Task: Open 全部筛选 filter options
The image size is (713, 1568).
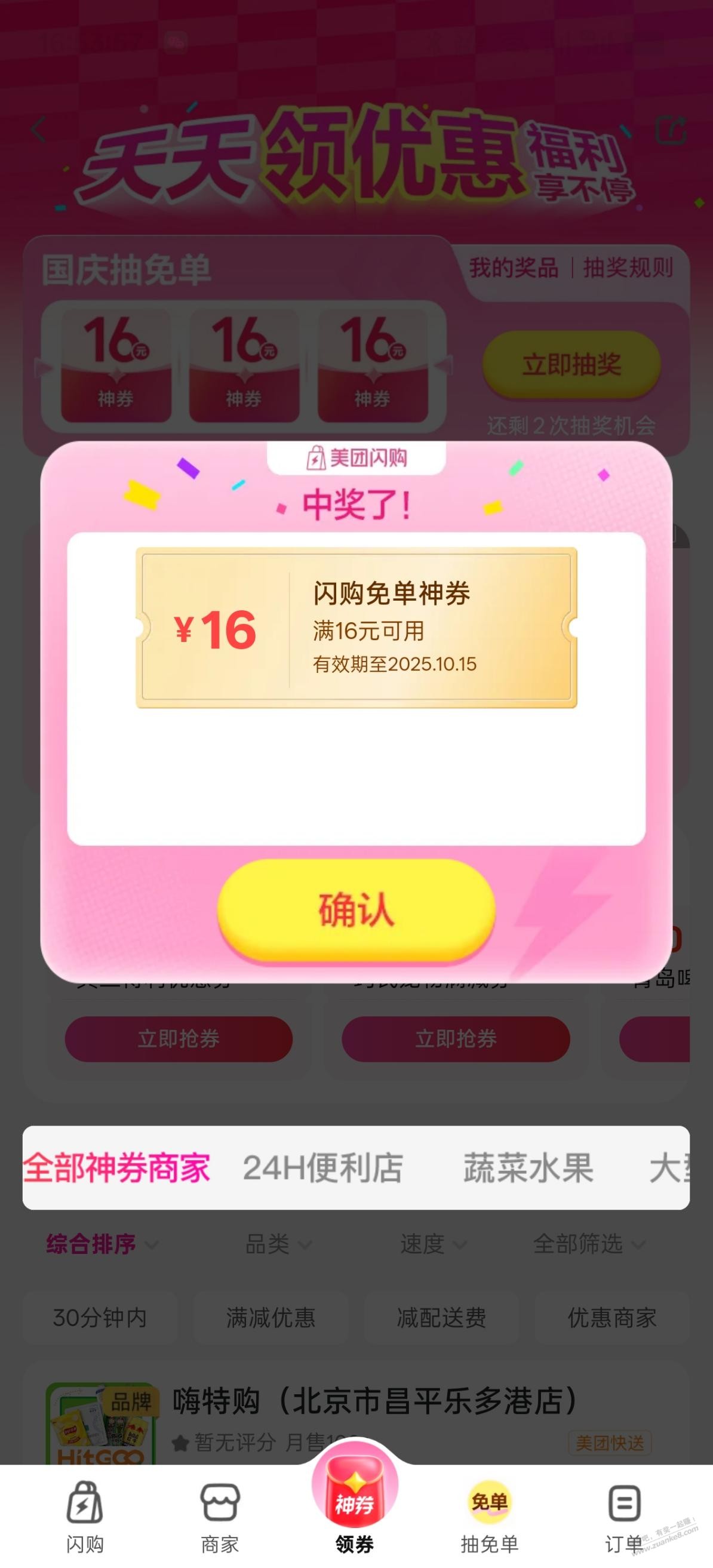Action: coord(588,1244)
